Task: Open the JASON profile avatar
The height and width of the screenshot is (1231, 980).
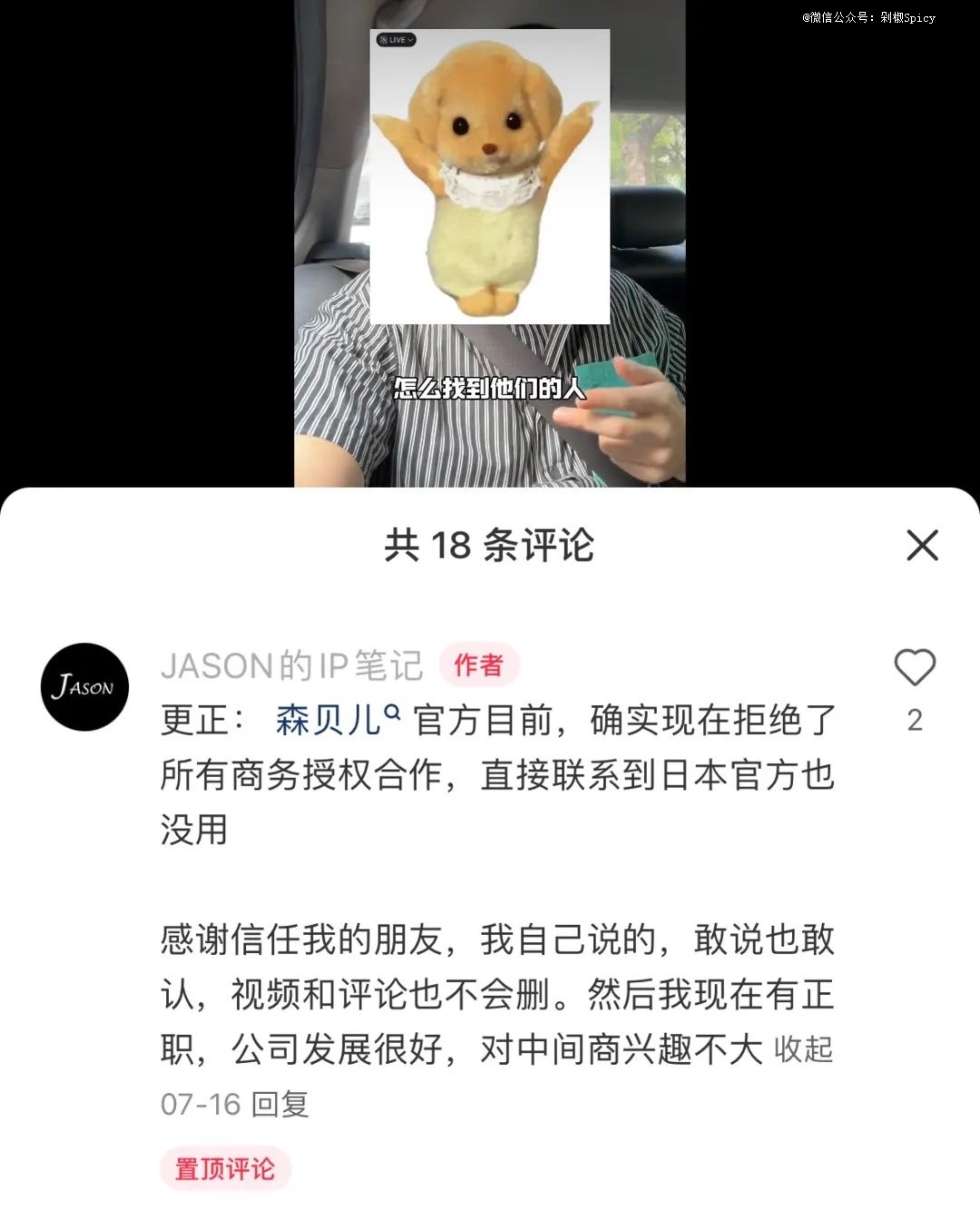Action: (x=84, y=687)
